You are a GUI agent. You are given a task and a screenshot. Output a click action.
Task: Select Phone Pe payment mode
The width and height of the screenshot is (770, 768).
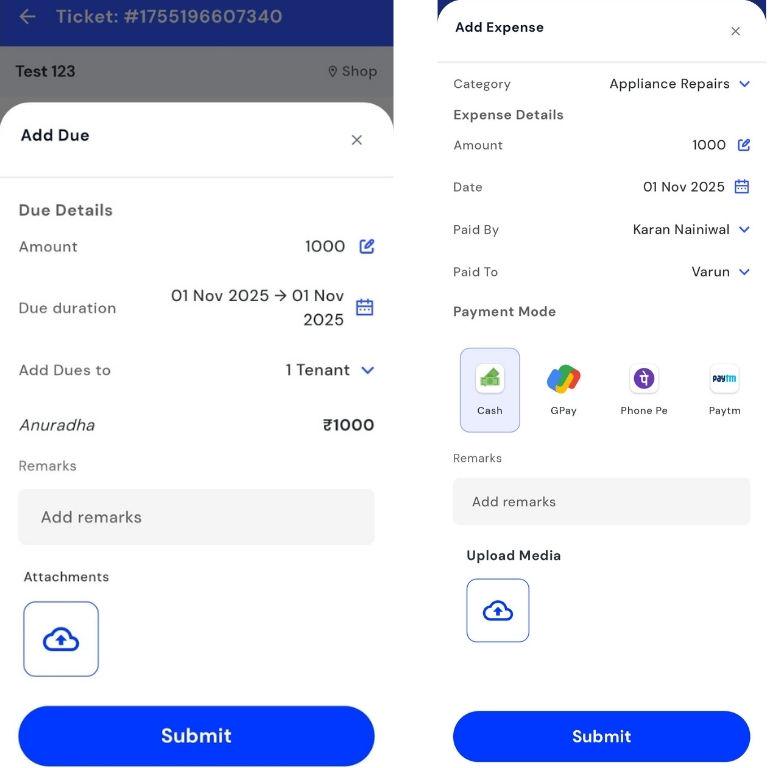click(644, 389)
